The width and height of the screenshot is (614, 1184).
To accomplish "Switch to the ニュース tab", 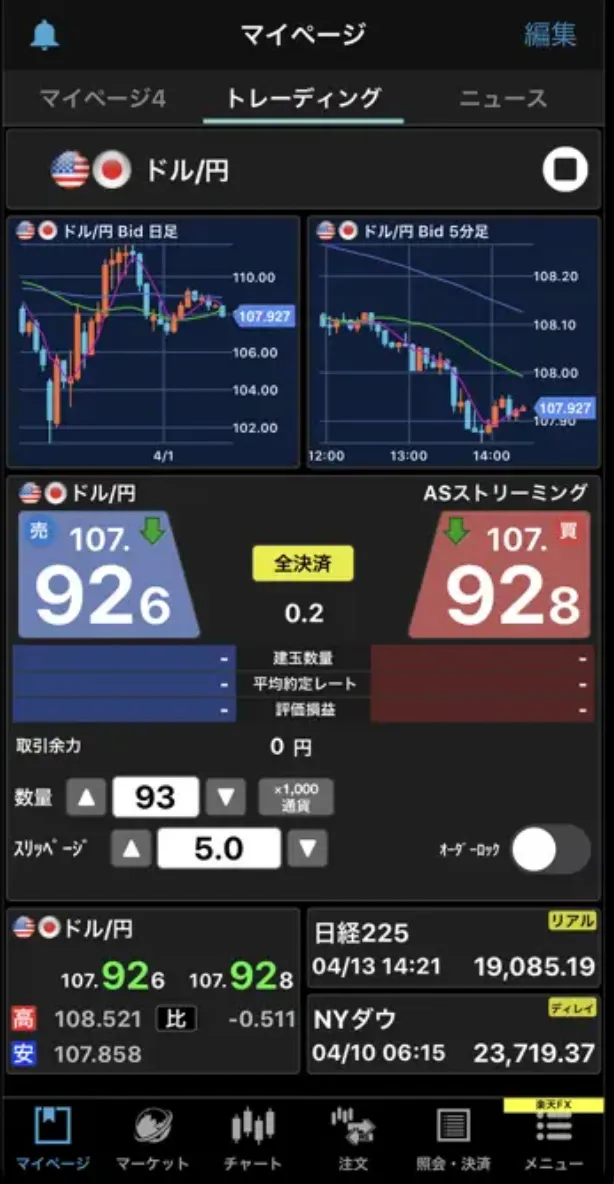I will [x=503, y=98].
